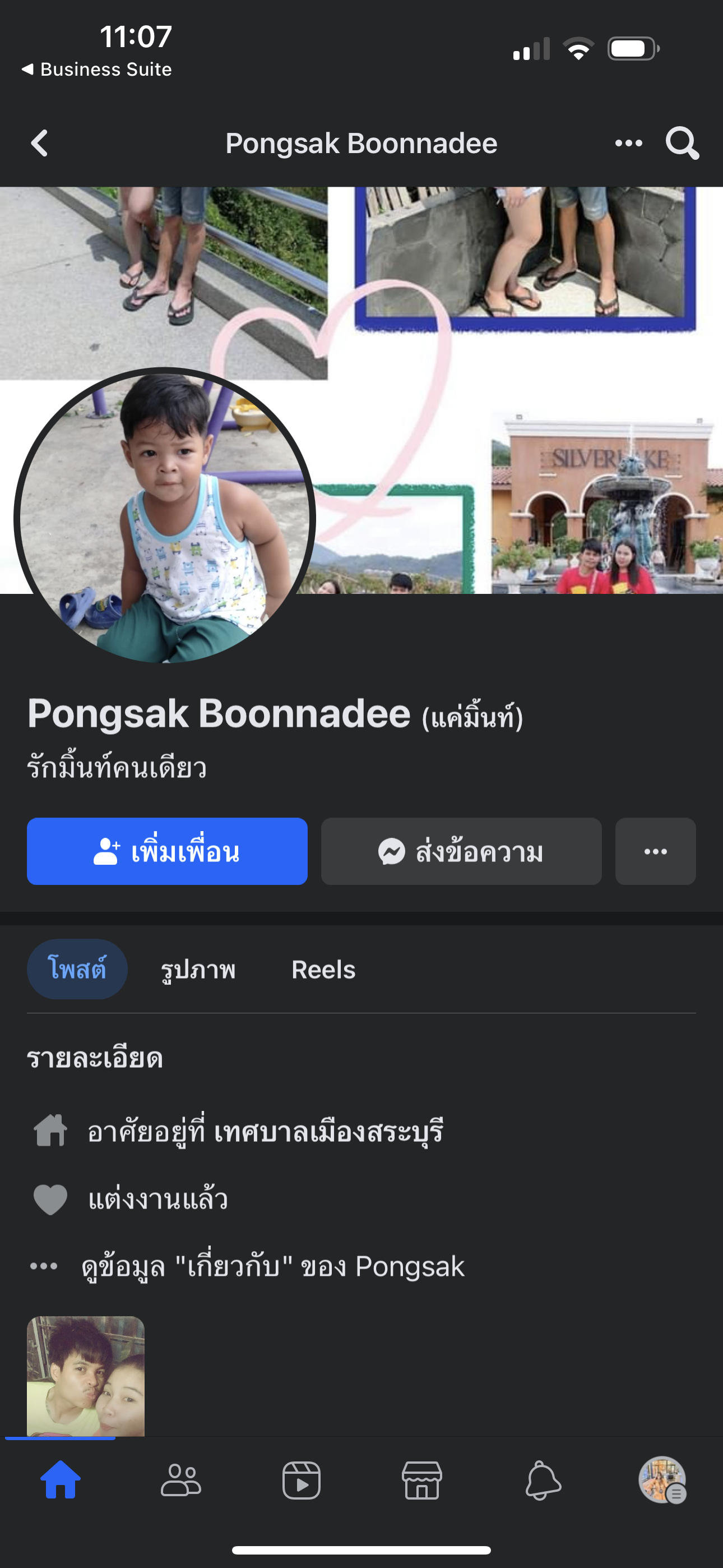Switch to the รูปภาพ tab

pyautogui.click(x=198, y=969)
